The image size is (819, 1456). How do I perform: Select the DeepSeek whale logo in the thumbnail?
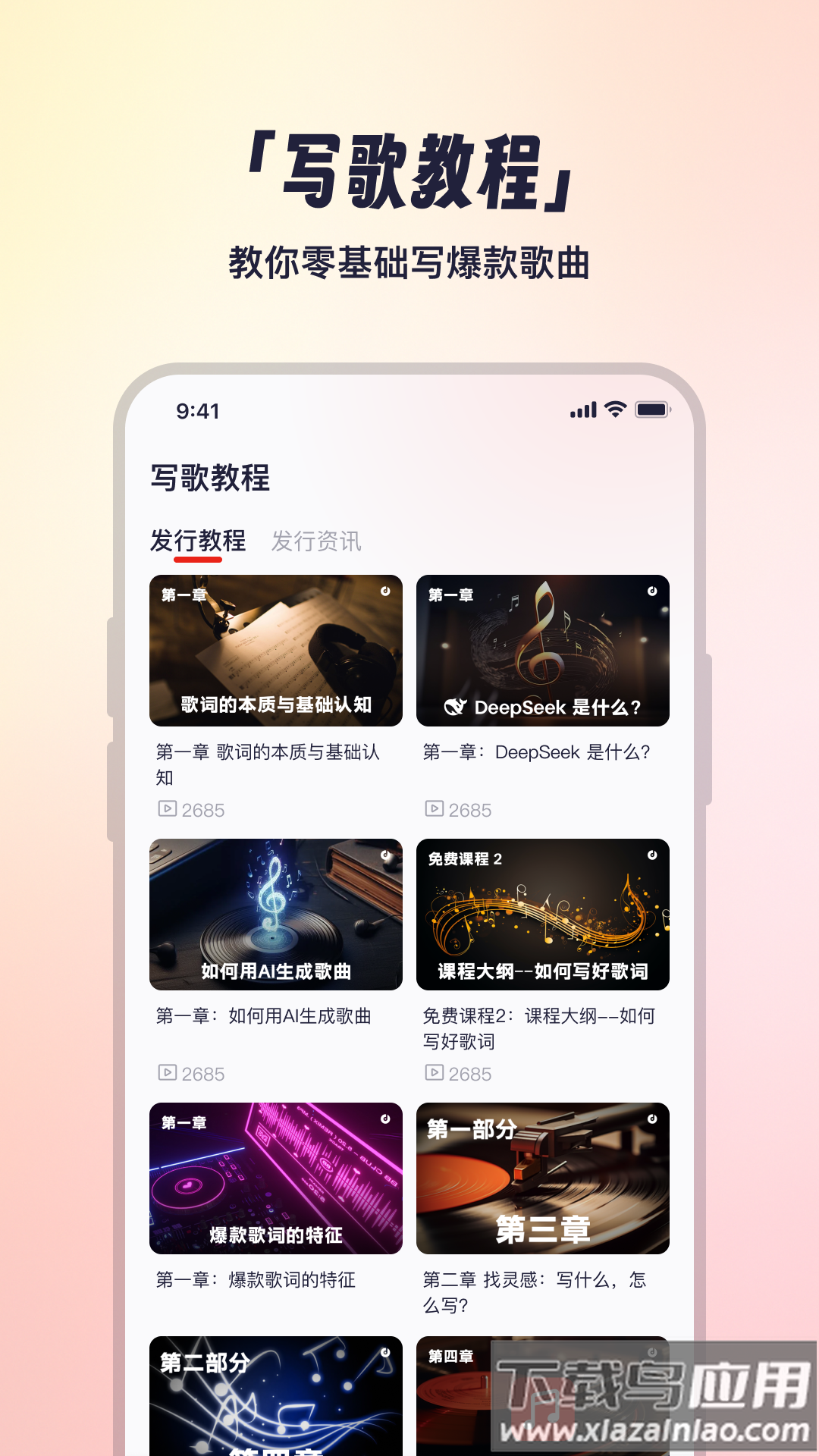point(456,706)
